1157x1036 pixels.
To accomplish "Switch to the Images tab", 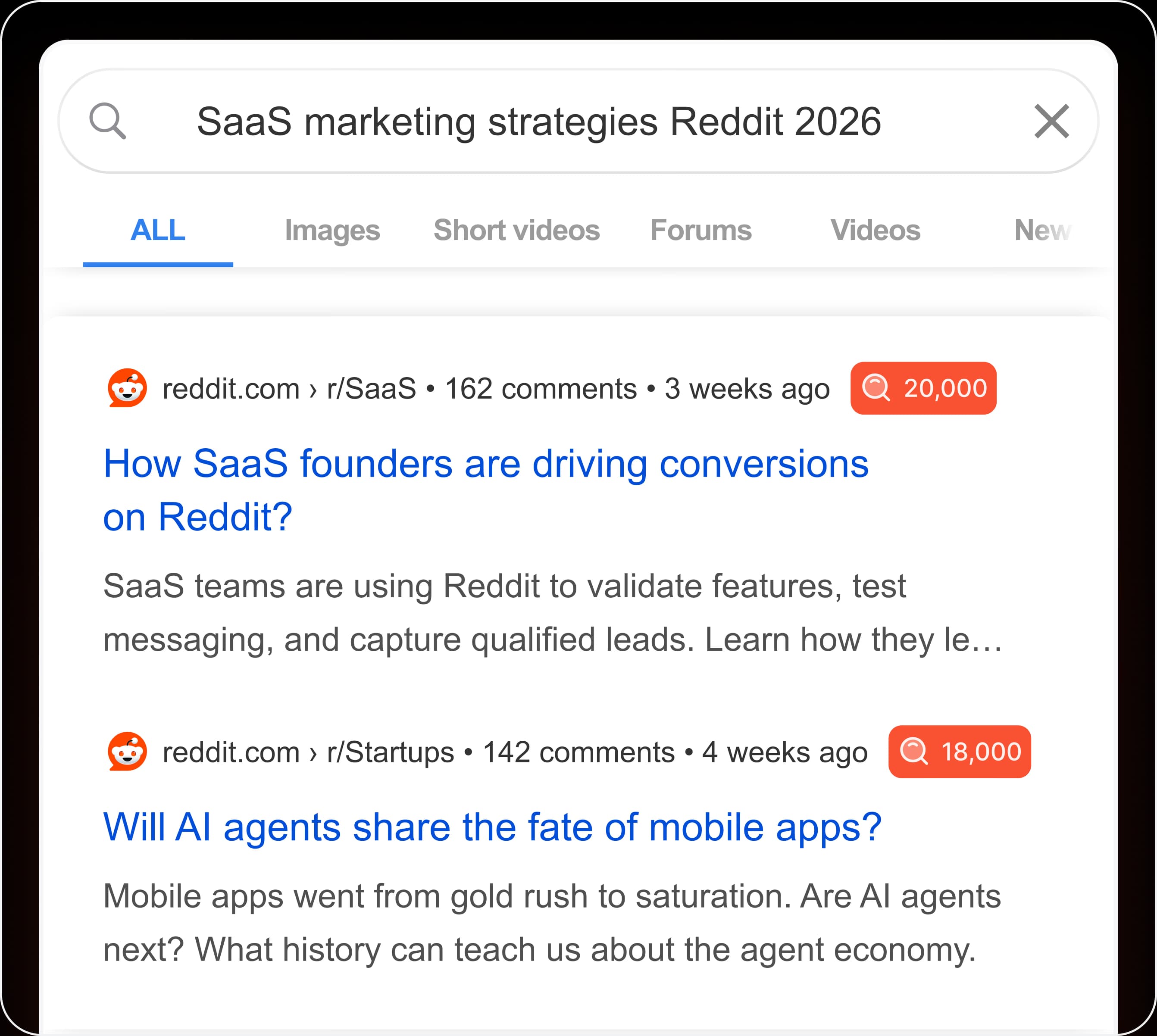I will [332, 231].
